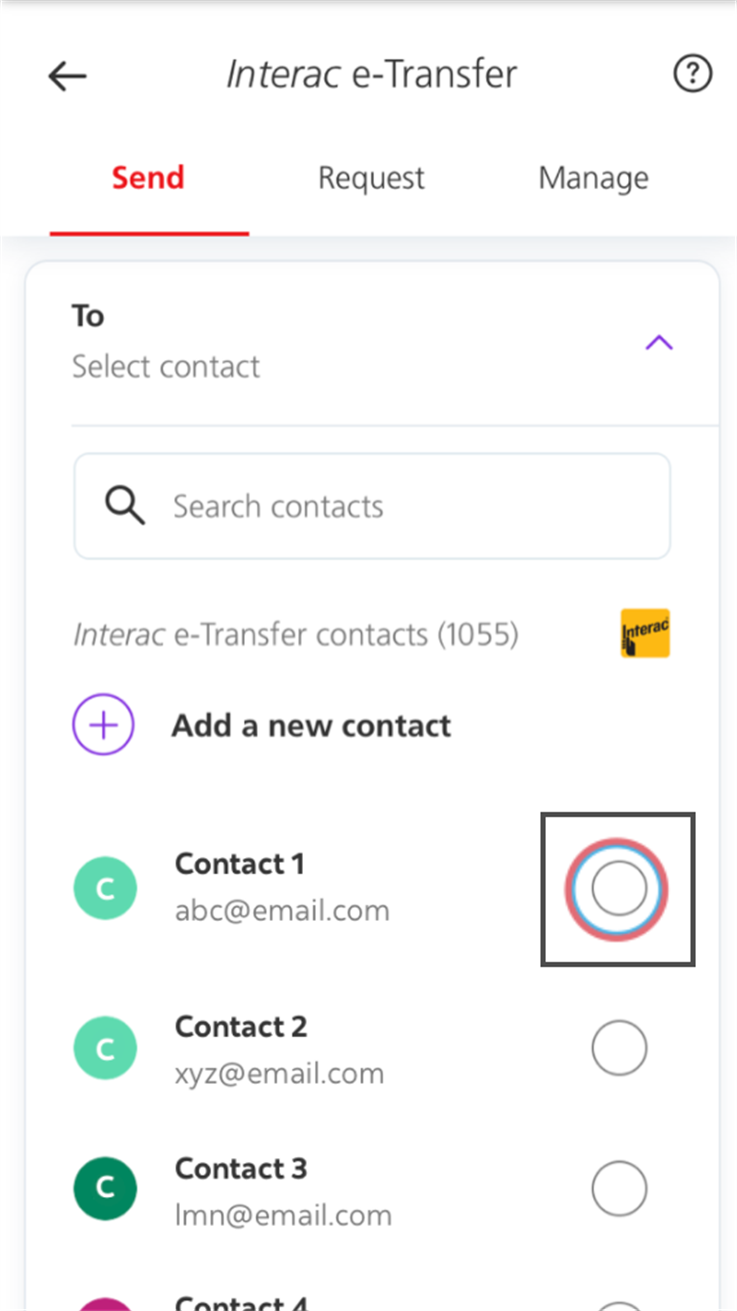This screenshot has height=1311, width=737.
Task: Switch to the Manage tab
Action: coord(593,178)
